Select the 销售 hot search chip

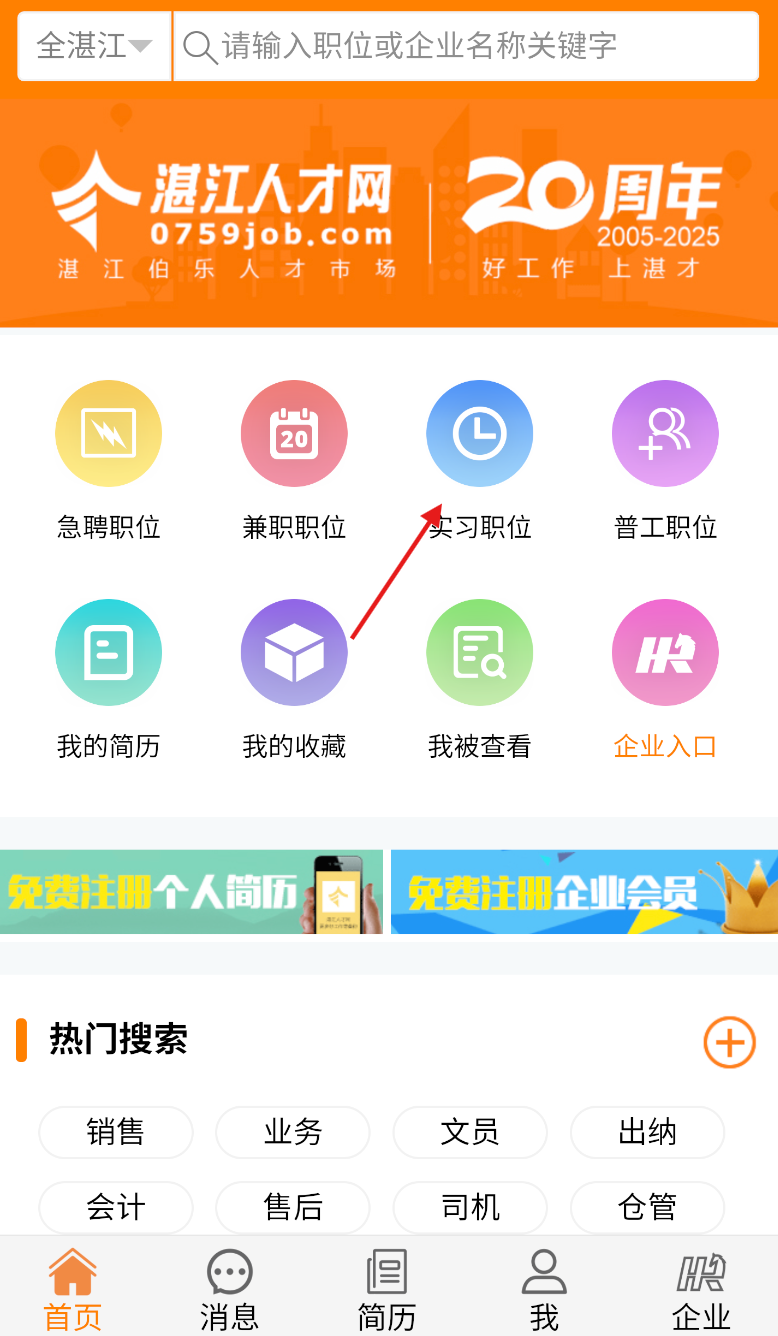[116, 1132]
